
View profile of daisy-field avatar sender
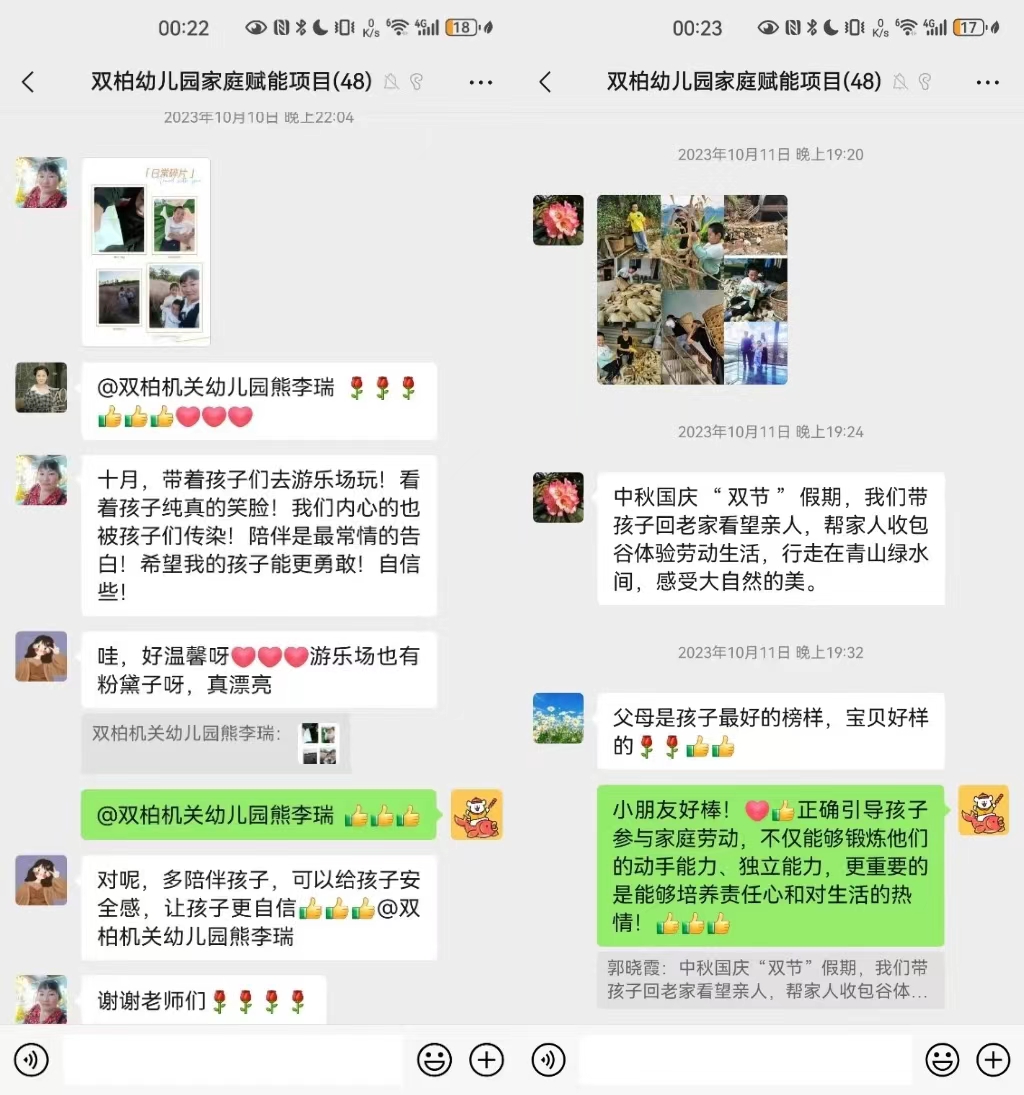(x=558, y=718)
